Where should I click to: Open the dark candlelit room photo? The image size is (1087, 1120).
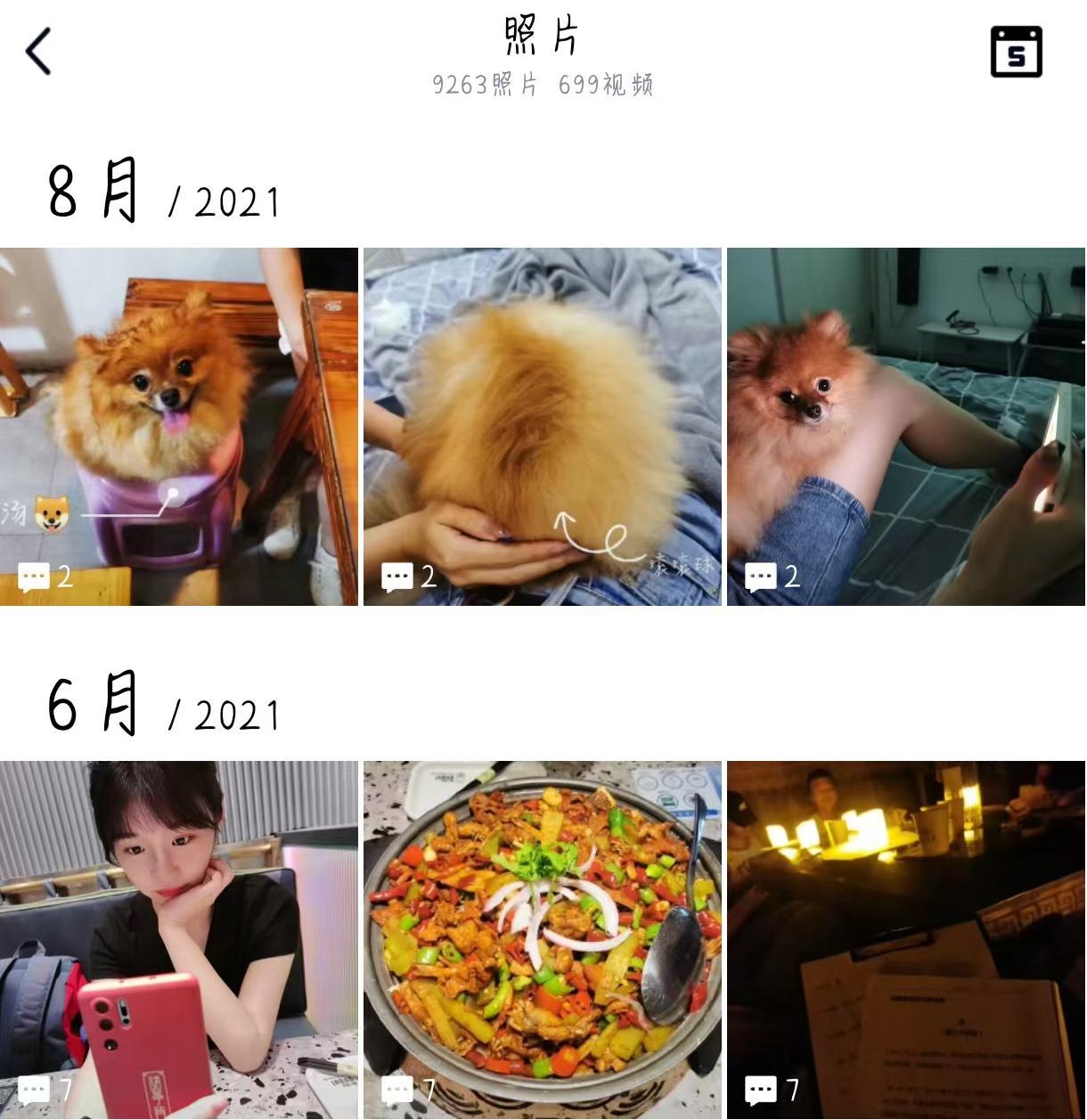click(x=905, y=939)
